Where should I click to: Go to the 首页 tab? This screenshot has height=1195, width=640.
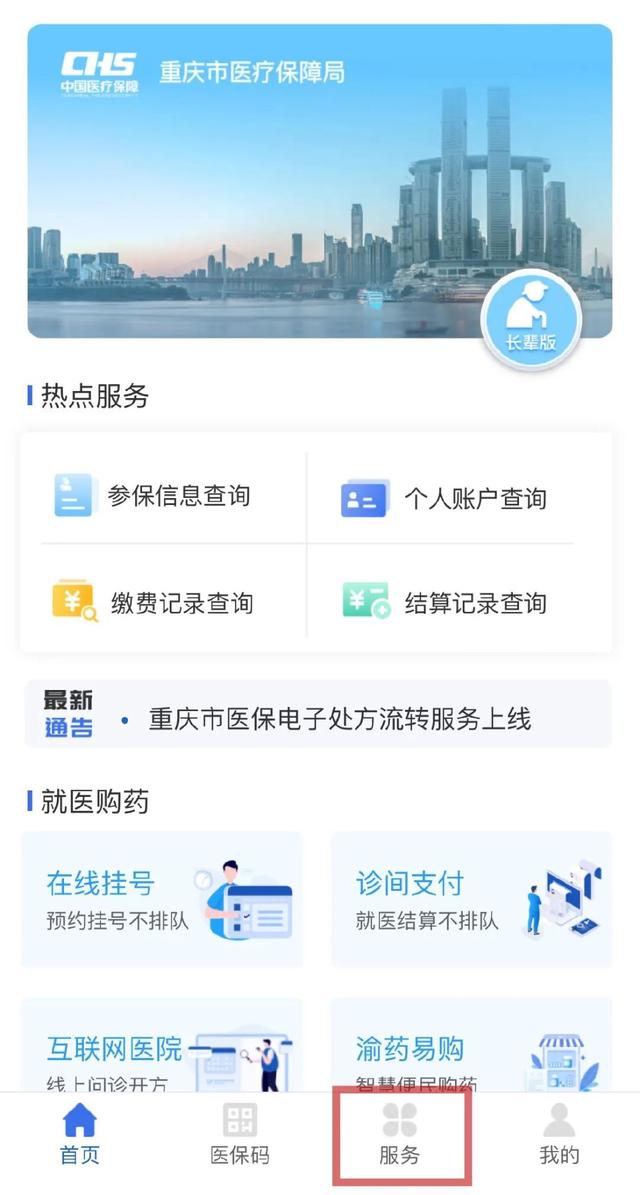pos(80,1133)
